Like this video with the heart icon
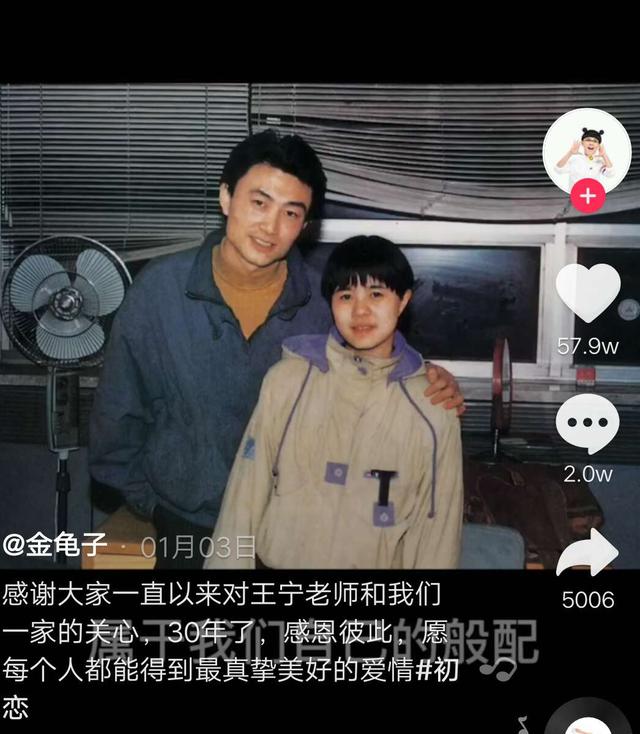This screenshot has height=734, width=640. pos(587,294)
